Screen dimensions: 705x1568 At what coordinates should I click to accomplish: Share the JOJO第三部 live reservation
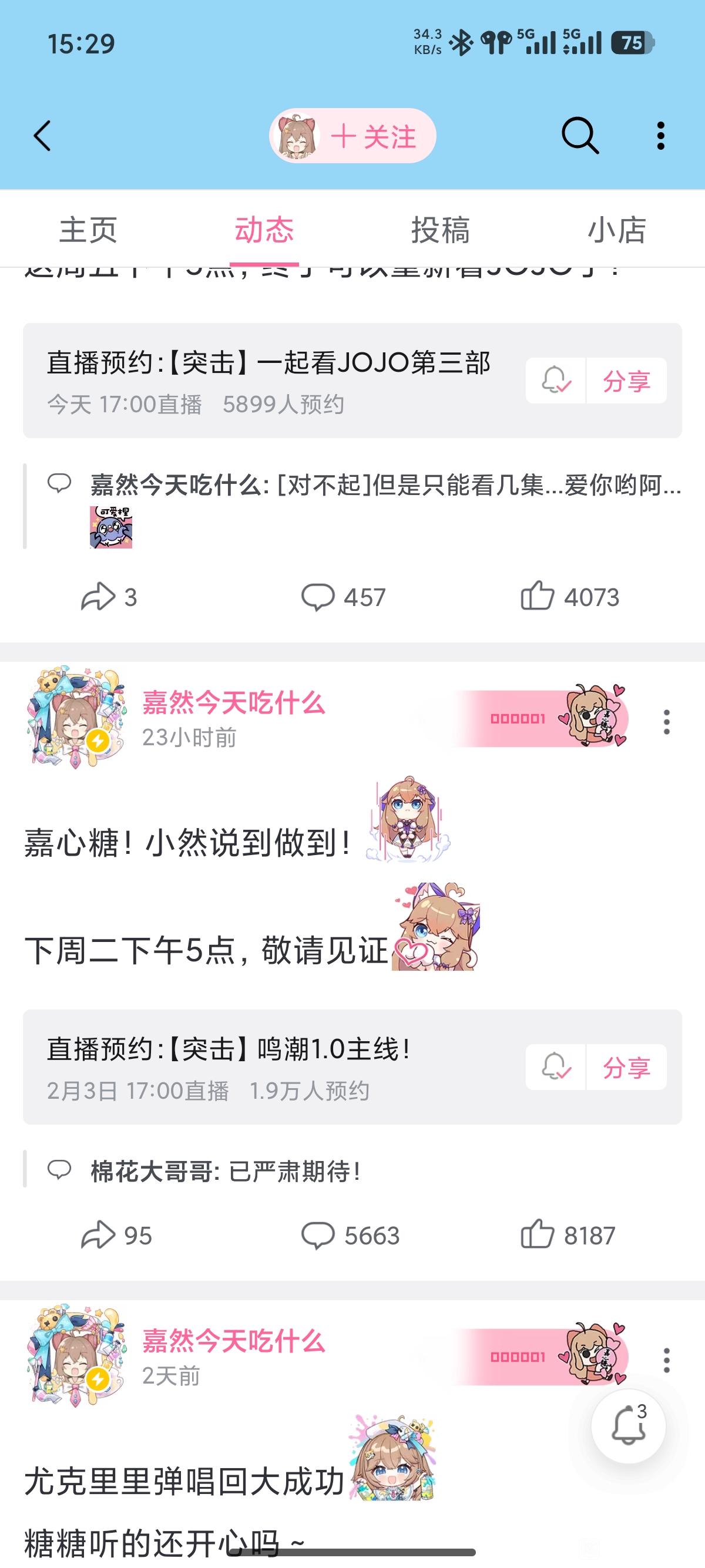tap(626, 381)
